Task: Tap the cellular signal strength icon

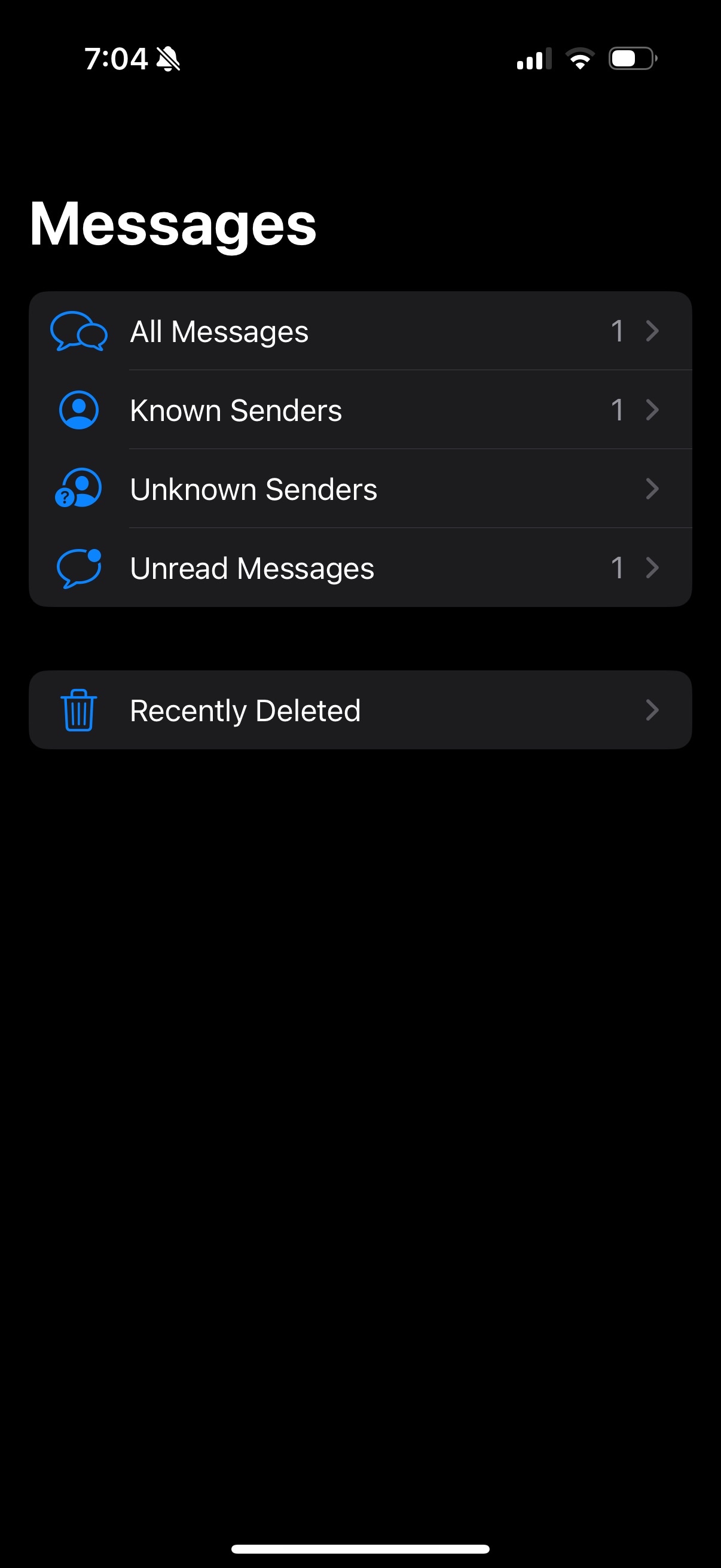Action: (x=530, y=59)
